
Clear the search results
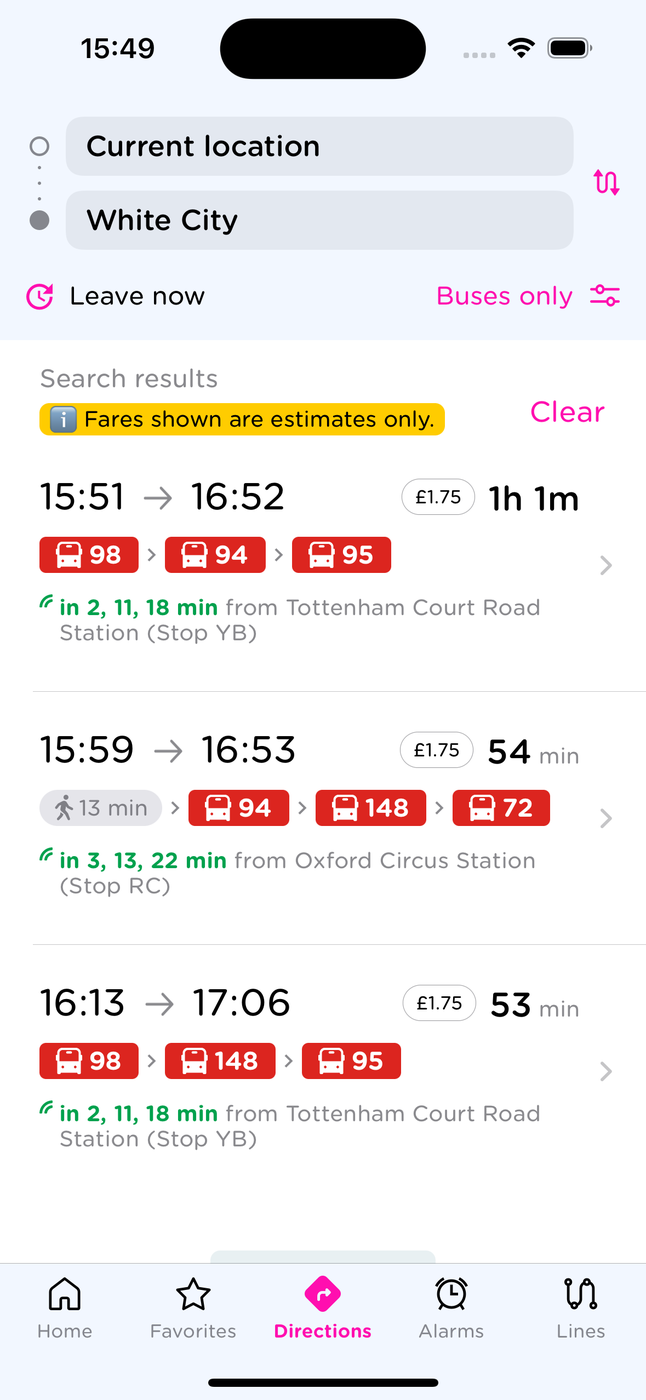pos(567,412)
